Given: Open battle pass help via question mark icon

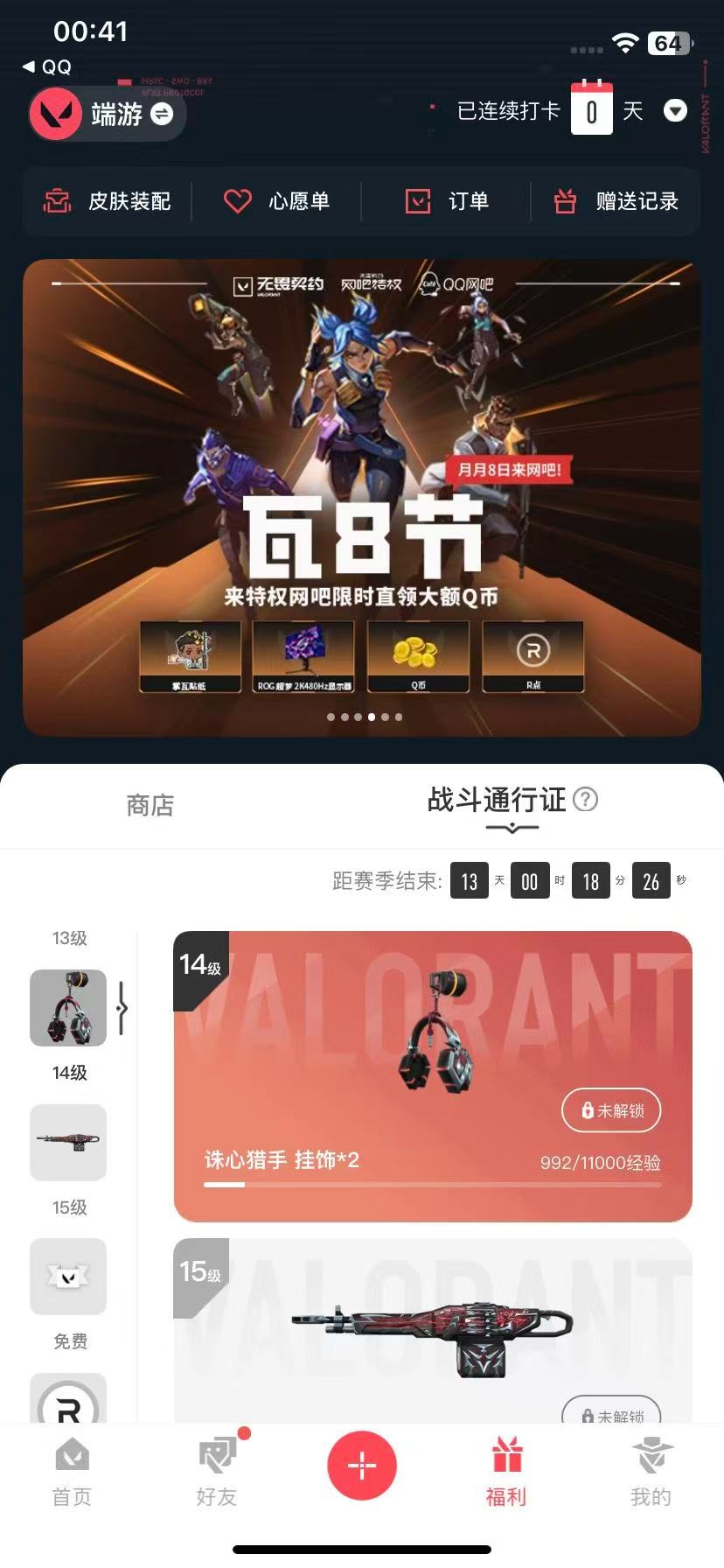Looking at the screenshot, I should 587,800.
